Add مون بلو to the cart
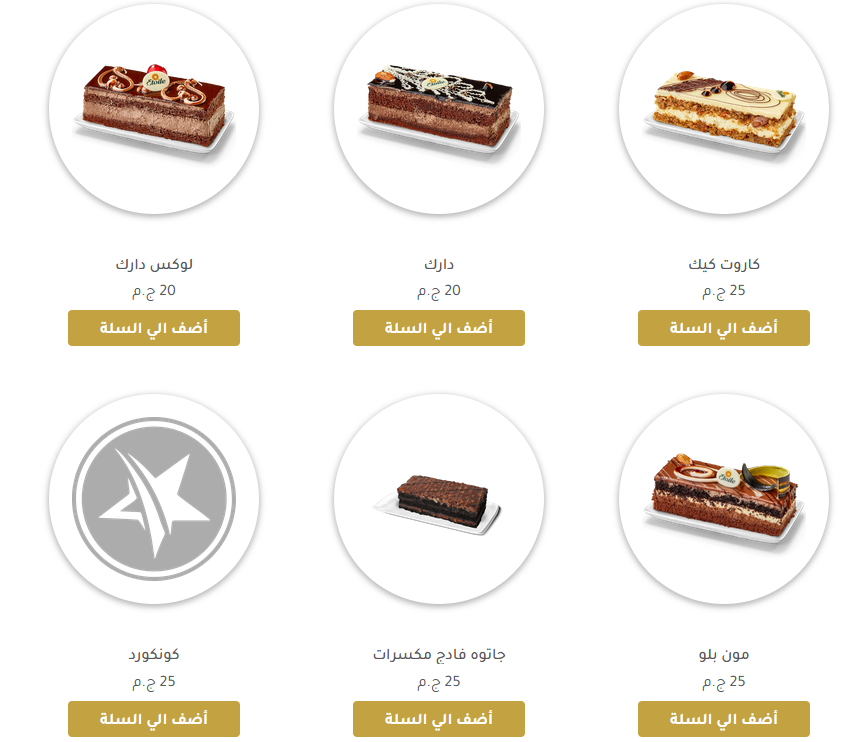The width and height of the screenshot is (857, 742). pyautogui.click(x=724, y=719)
